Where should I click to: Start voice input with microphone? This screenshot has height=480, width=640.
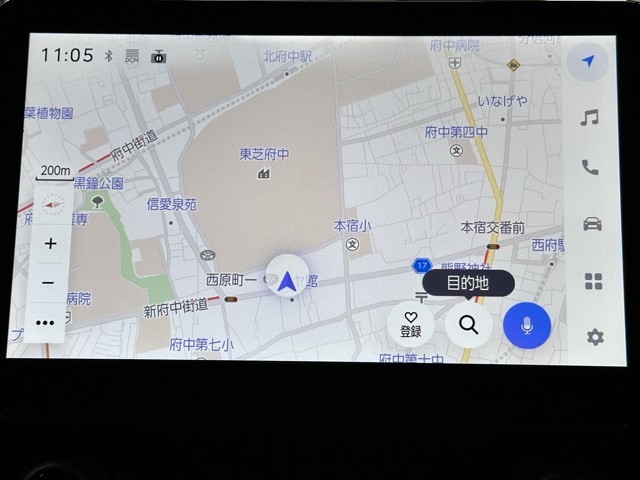click(527, 325)
